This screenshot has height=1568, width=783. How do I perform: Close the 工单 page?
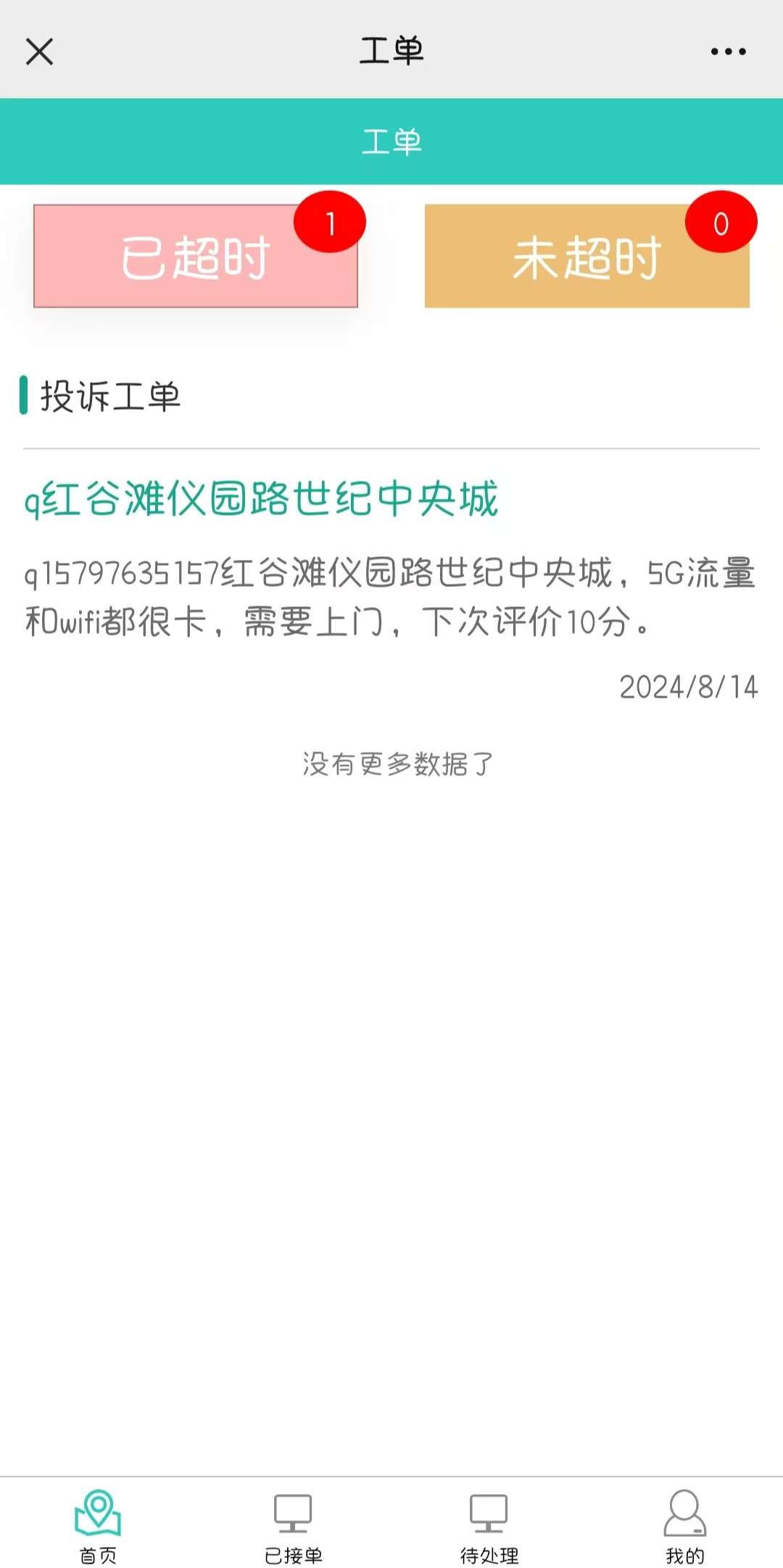click(x=39, y=51)
